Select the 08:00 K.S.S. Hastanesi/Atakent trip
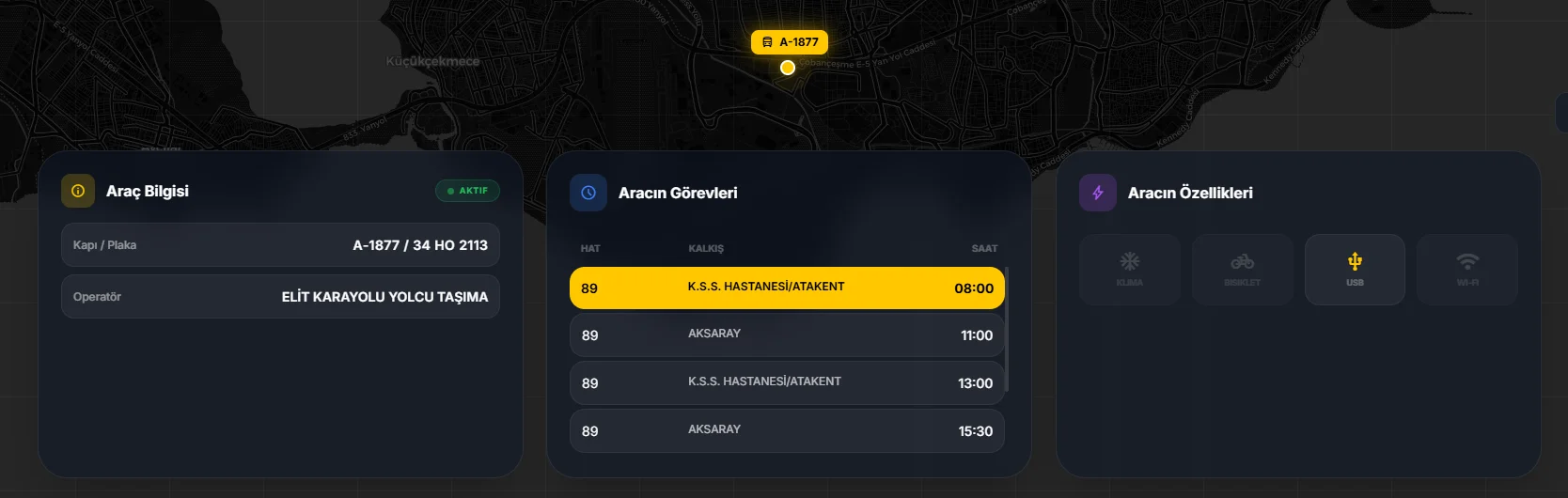 click(x=787, y=288)
